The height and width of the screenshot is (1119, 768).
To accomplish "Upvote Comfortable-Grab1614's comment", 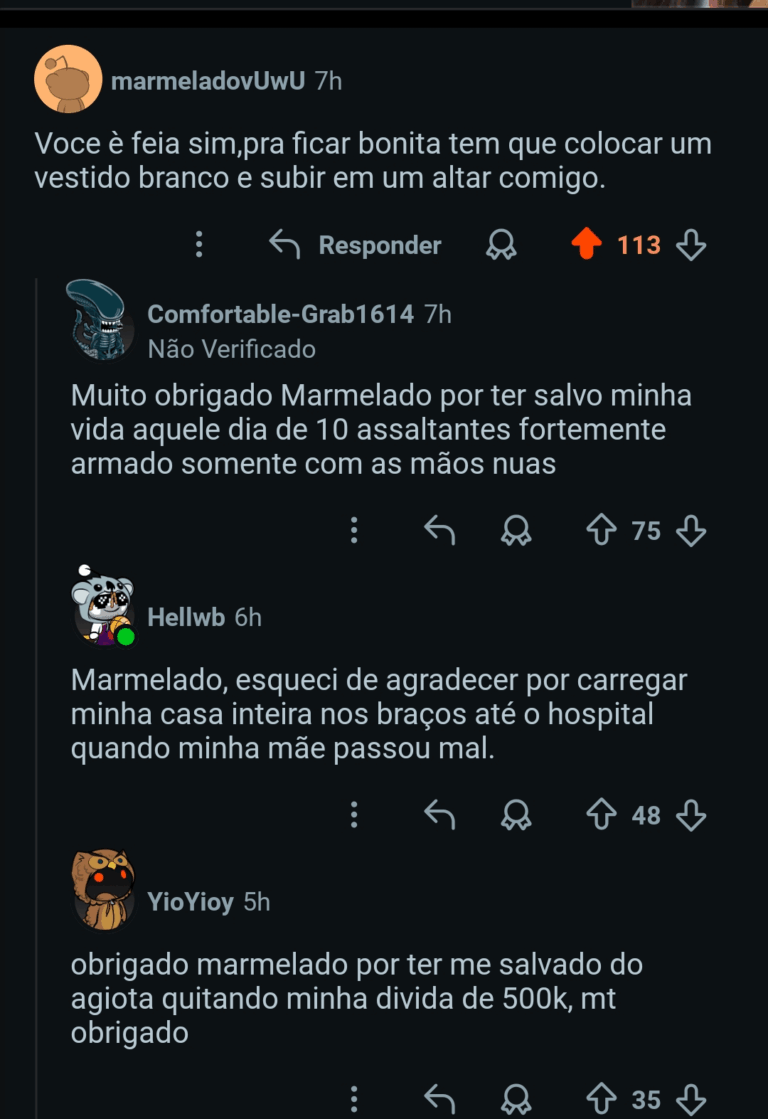I will (x=601, y=530).
